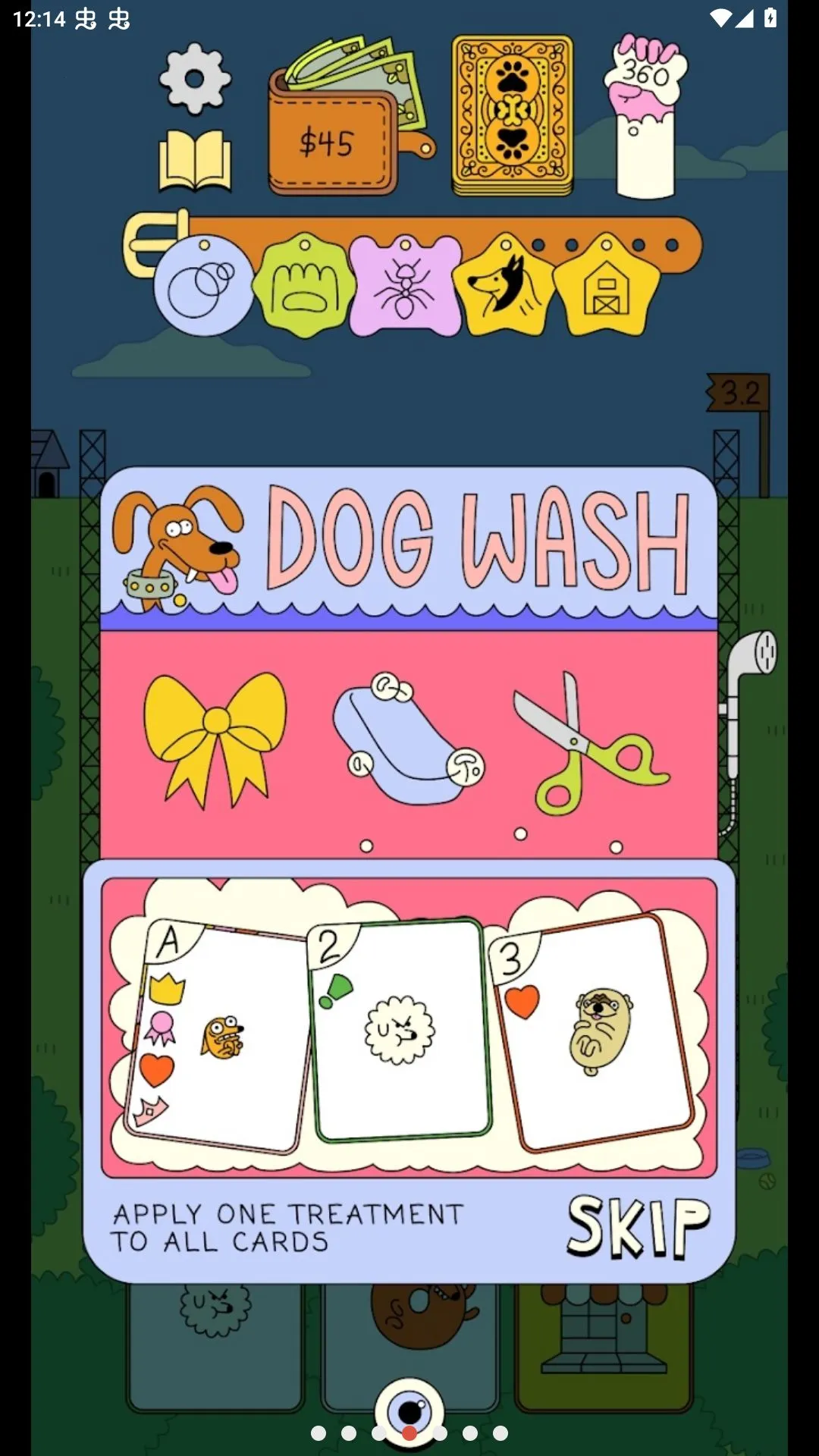Select the yellow bow treatment
Screen dimensions: 819x1456
(x=215, y=739)
